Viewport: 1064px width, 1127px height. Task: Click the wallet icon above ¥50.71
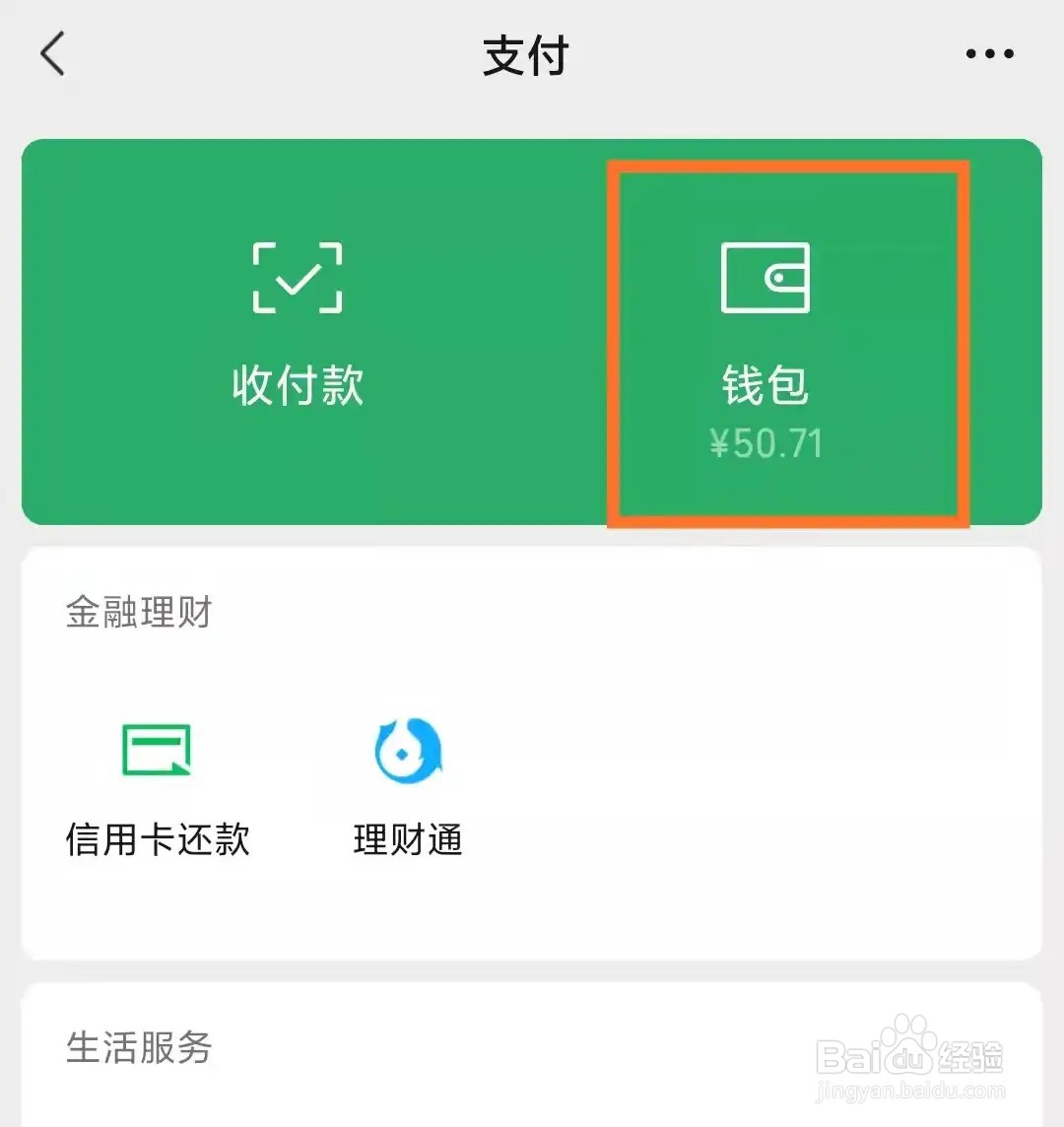[x=766, y=279]
